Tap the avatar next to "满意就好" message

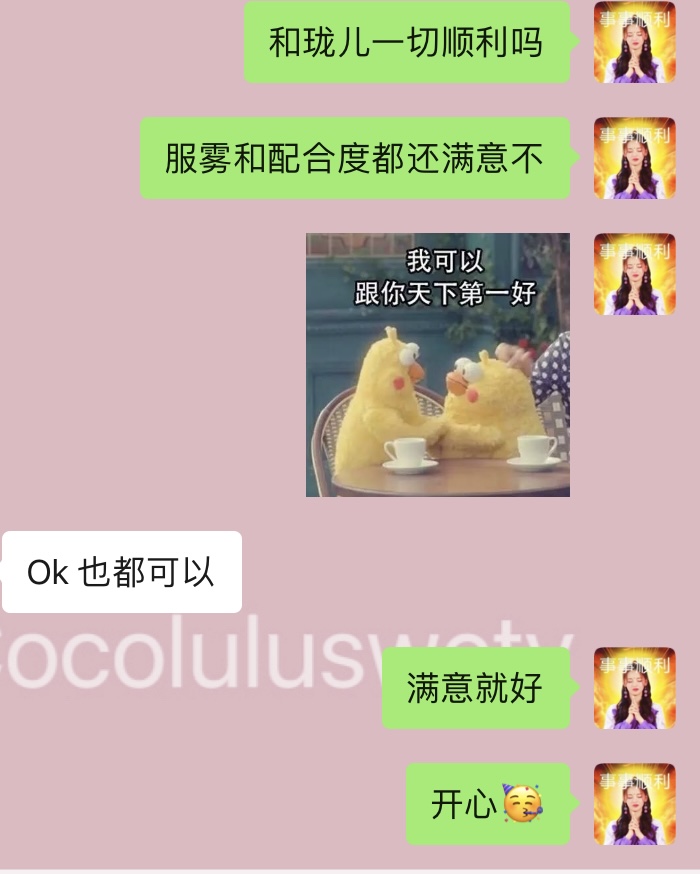tap(634, 688)
